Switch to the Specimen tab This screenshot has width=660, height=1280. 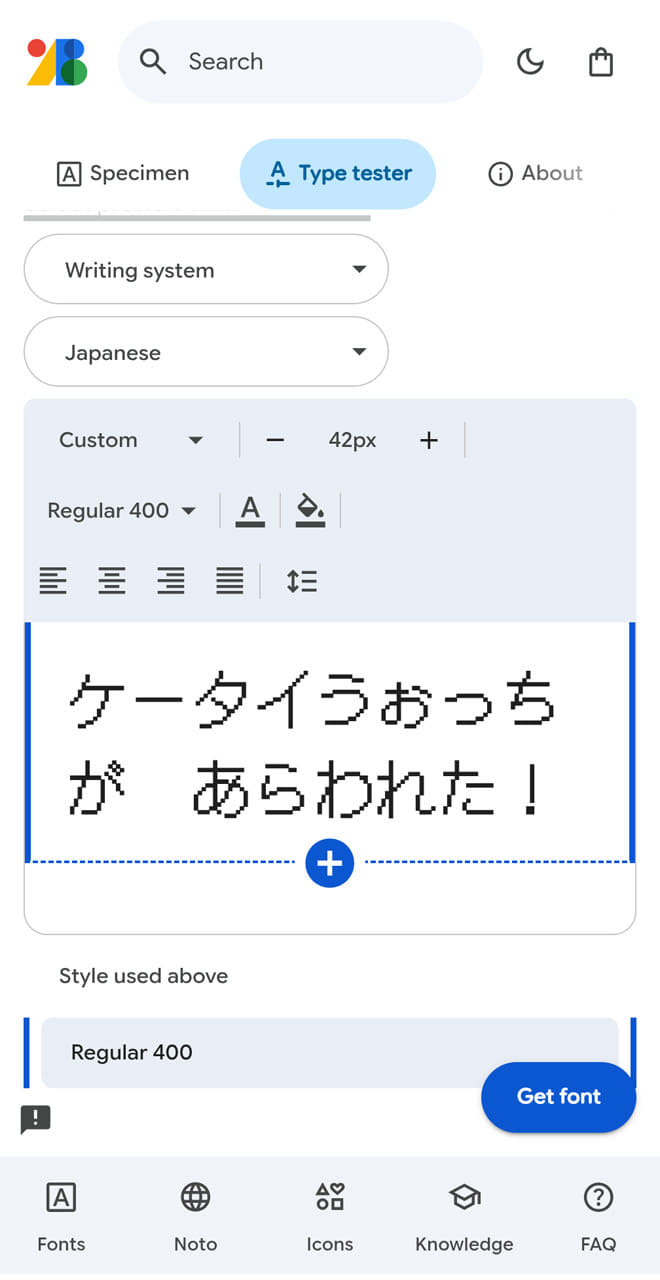pyautogui.click(x=123, y=173)
